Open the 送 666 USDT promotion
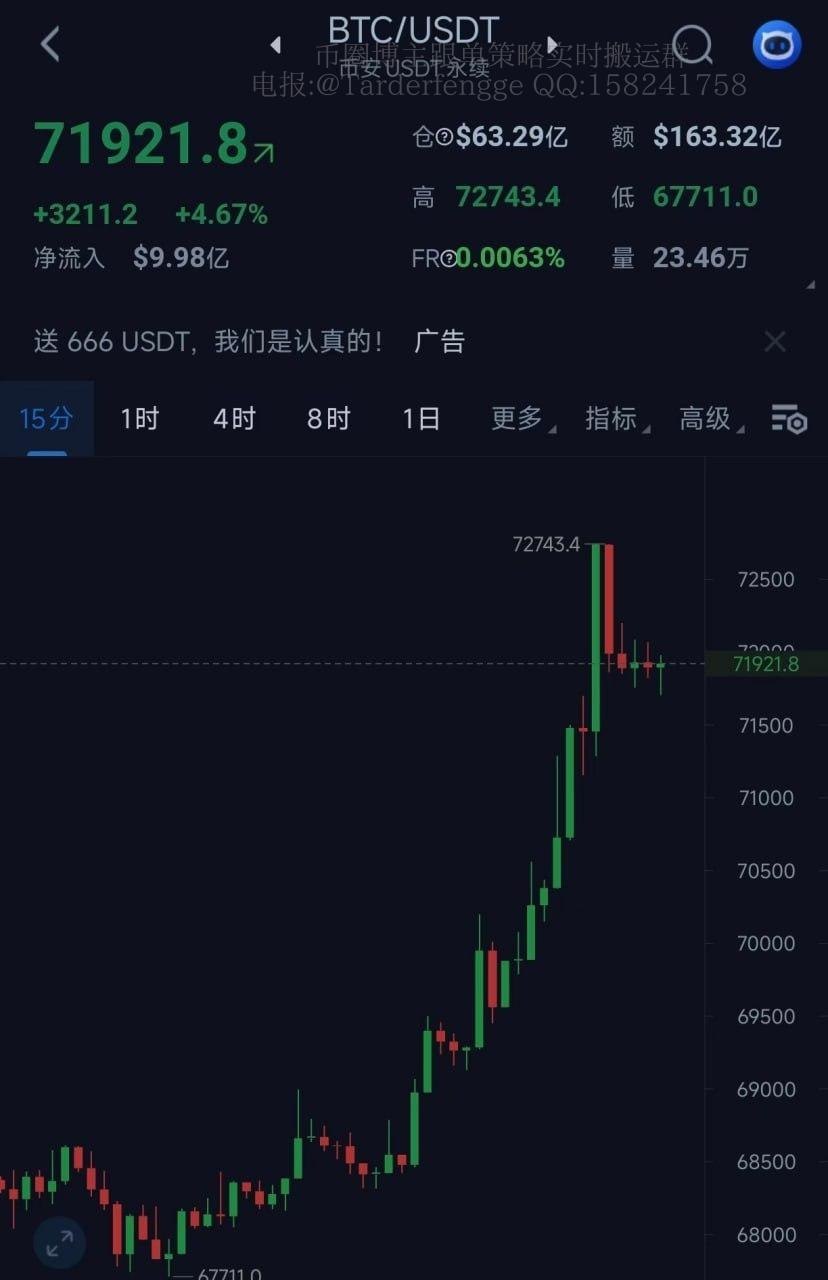The height and width of the screenshot is (1280, 828). 208,342
